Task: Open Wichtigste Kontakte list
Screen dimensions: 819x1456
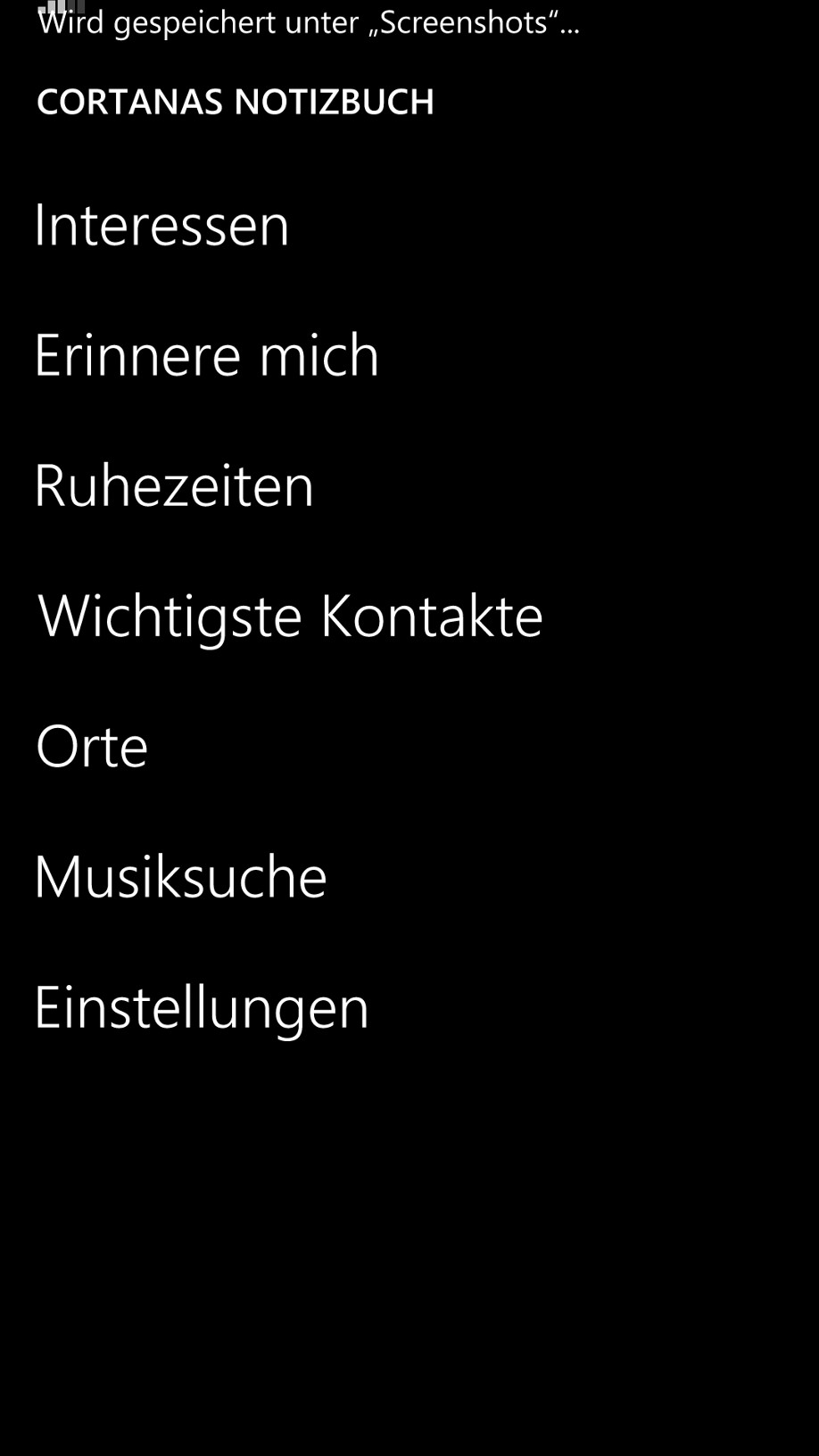Action: 290,617
